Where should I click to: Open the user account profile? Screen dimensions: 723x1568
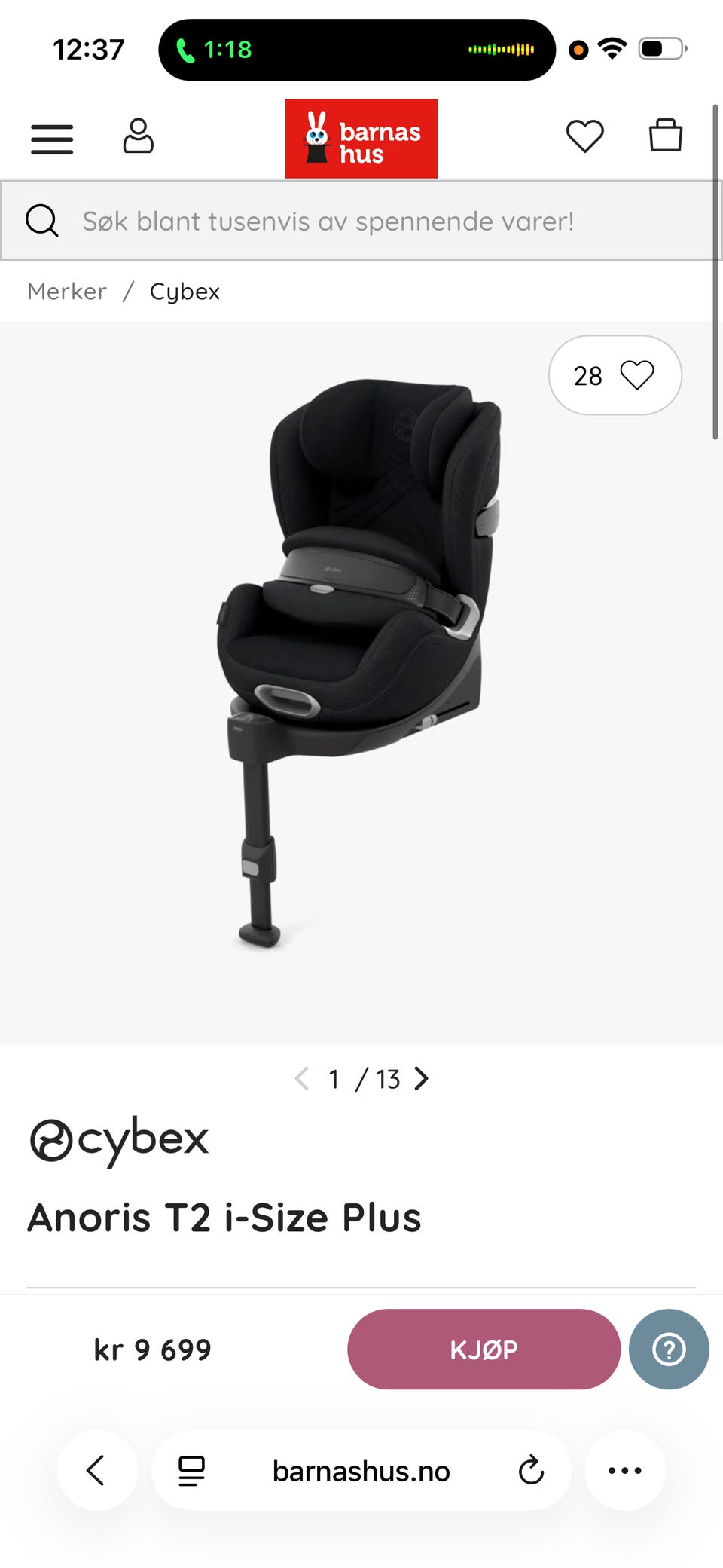point(139,136)
